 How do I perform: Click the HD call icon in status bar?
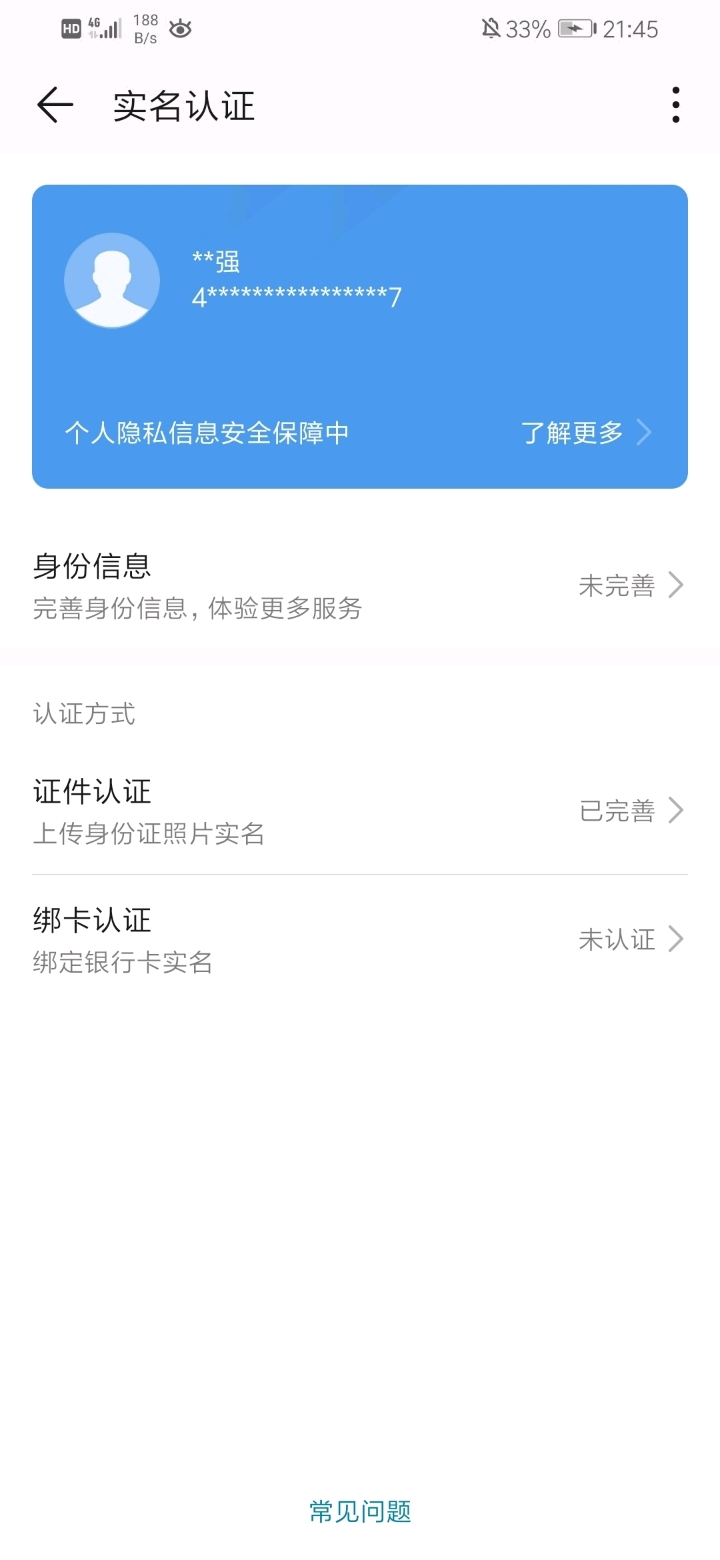pos(70,28)
